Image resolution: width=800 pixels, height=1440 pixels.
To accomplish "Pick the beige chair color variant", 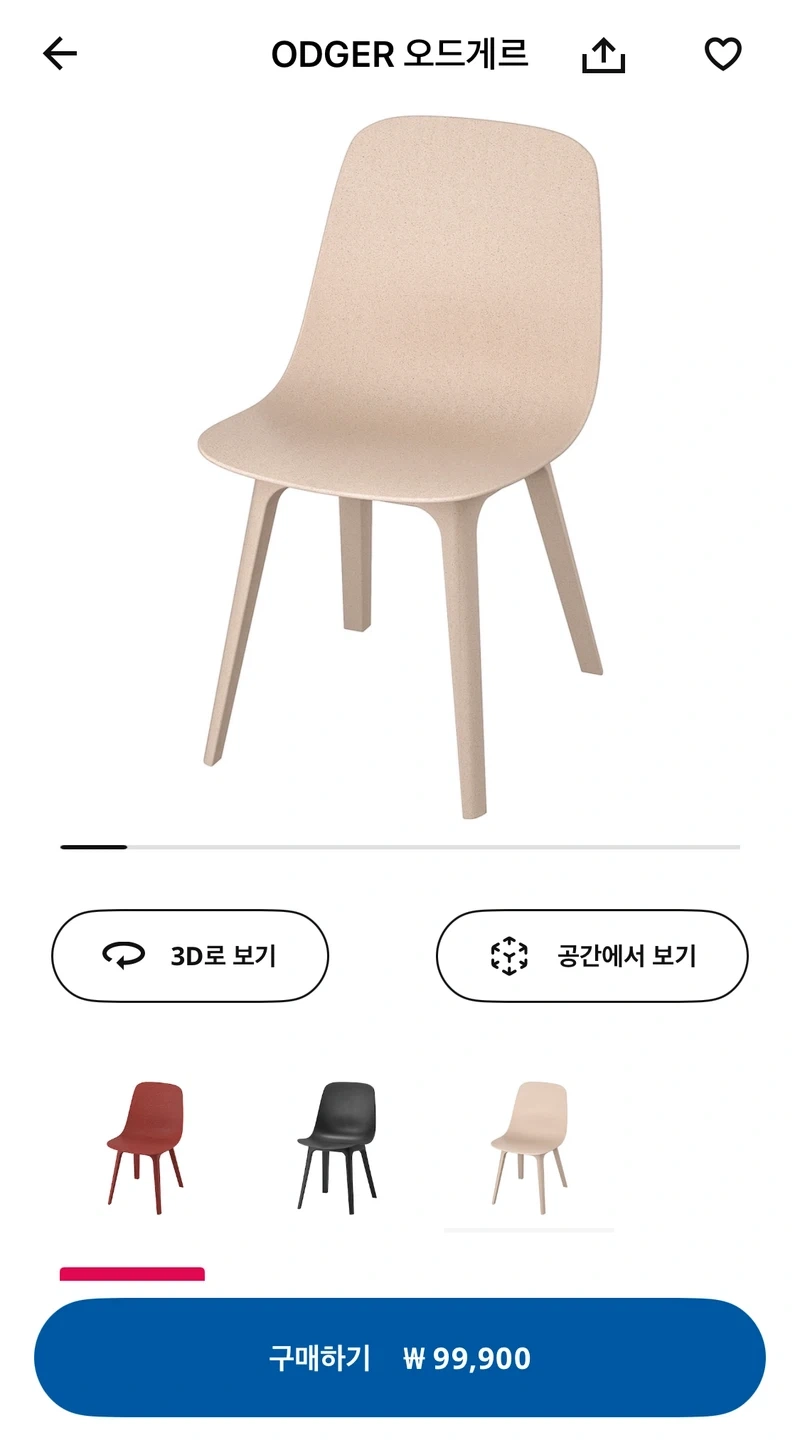I will coord(529,1146).
